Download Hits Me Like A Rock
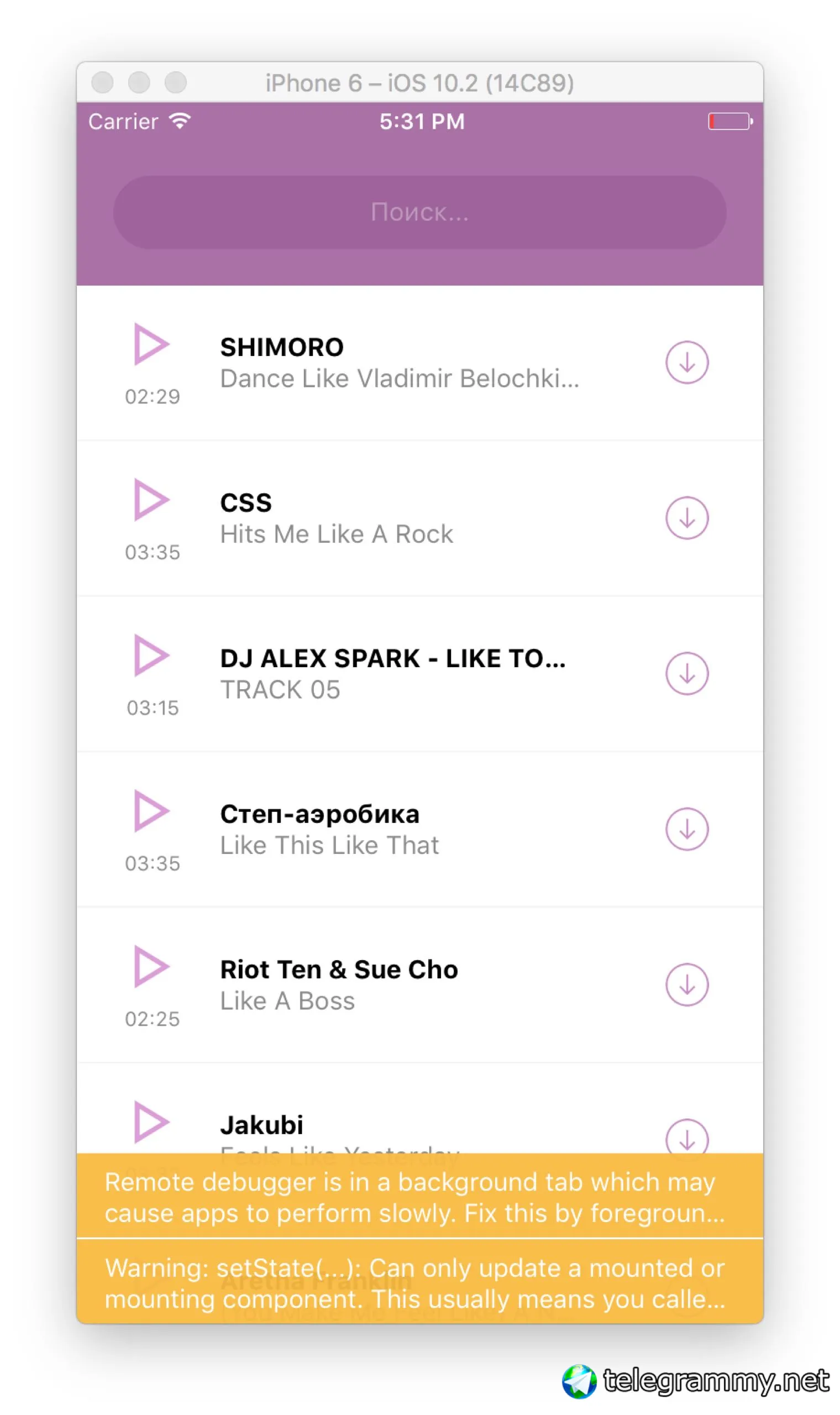This screenshot has height=1415, width=840. (x=686, y=518)
